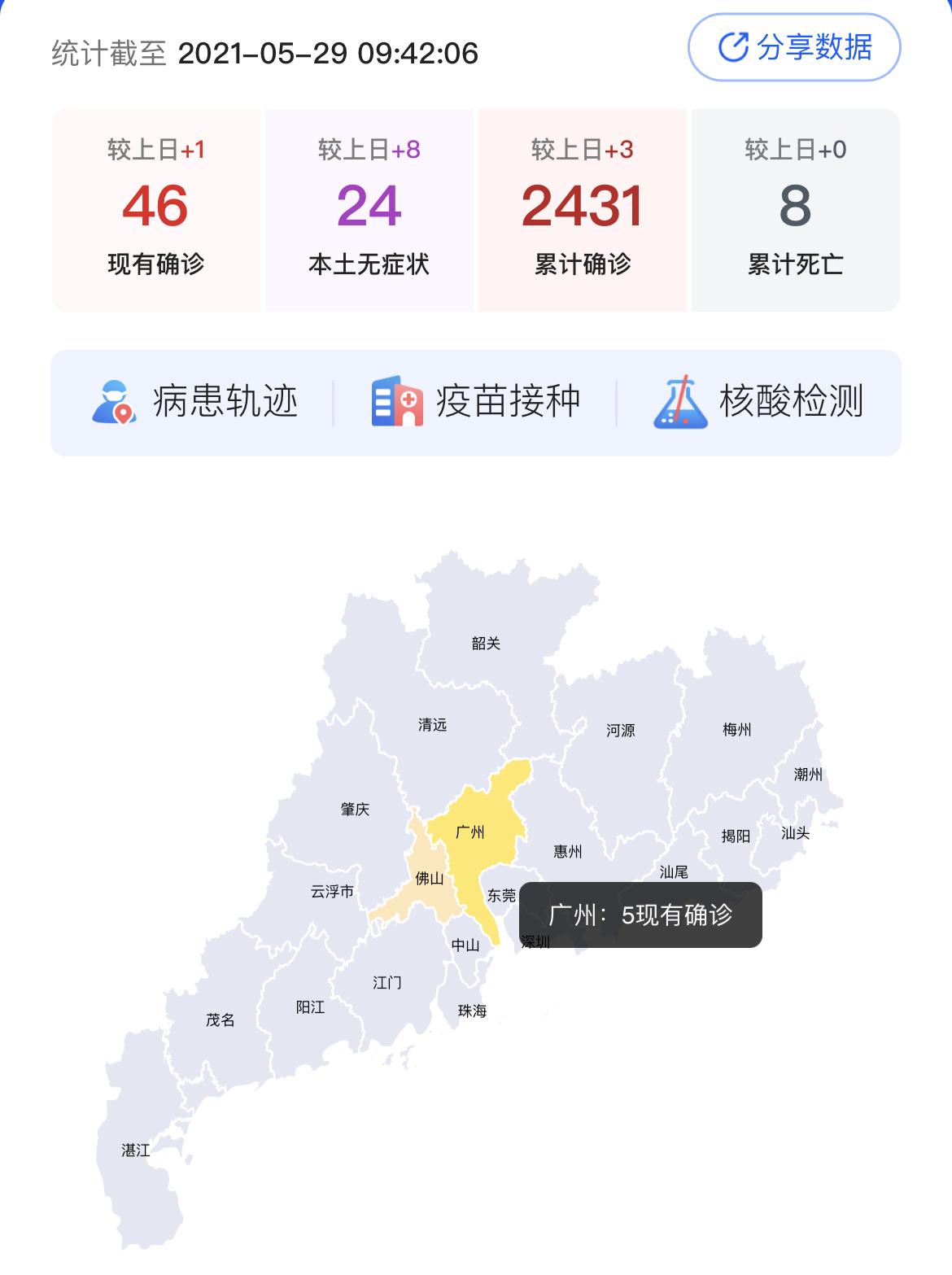Select 阳江 on the map
Screen dimensions: 952x1275
coord(310,1007)
